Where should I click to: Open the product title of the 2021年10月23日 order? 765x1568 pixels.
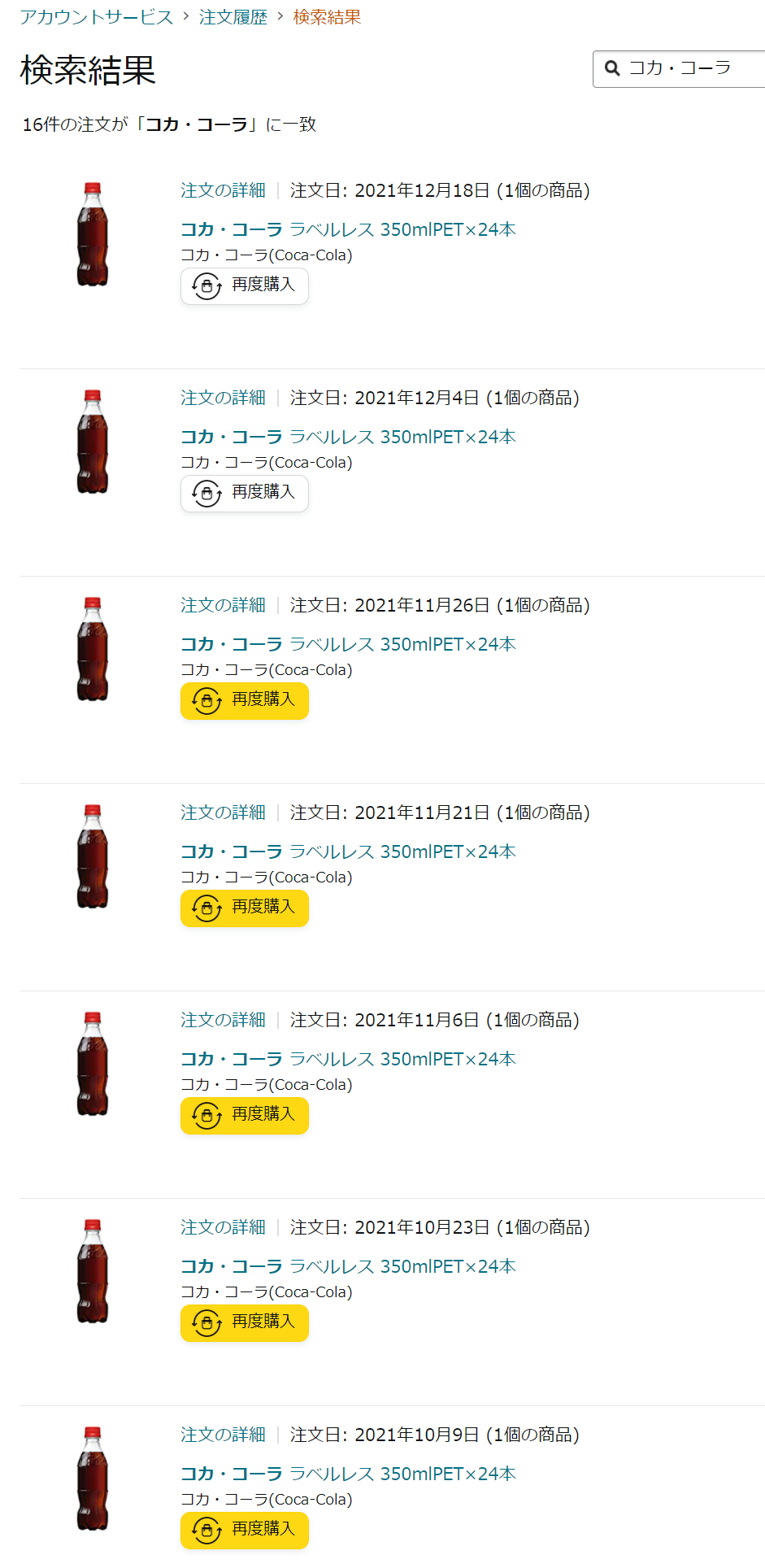(348, 1266)
